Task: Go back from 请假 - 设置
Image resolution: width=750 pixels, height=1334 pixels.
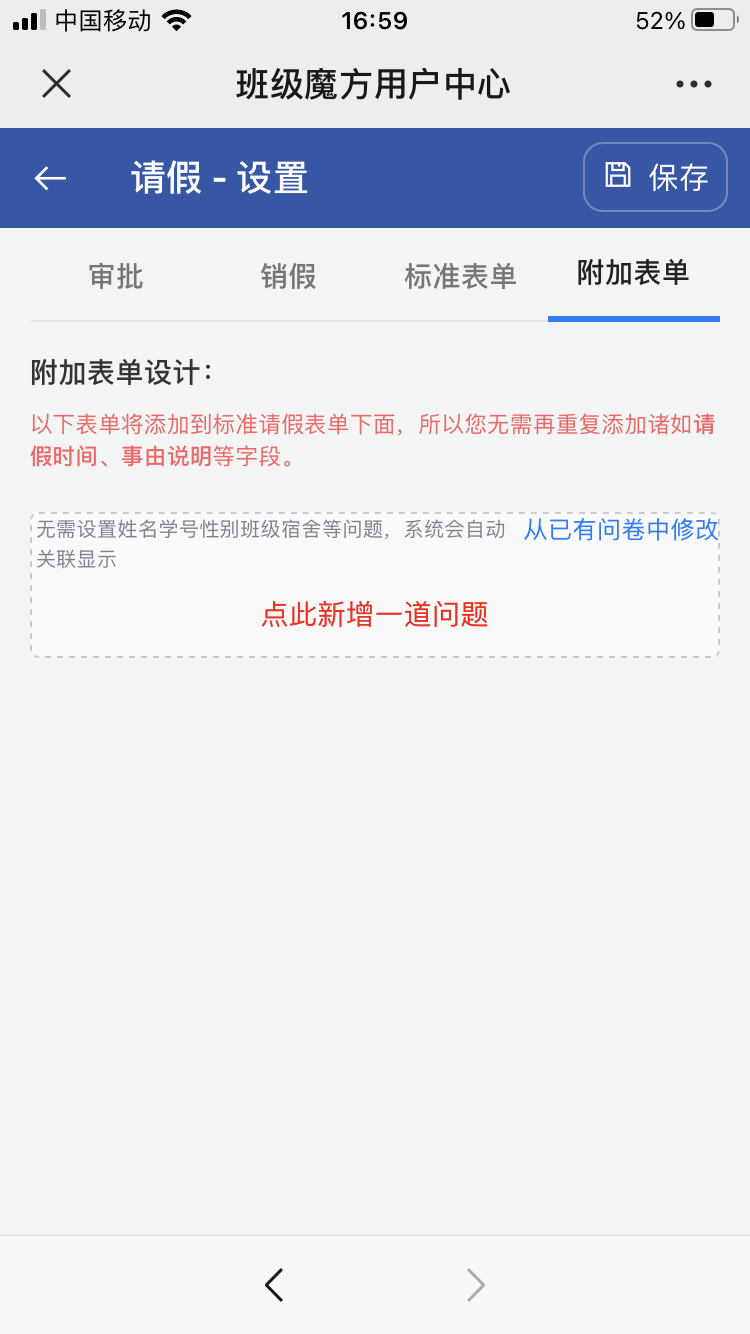Action: [50, 178]
